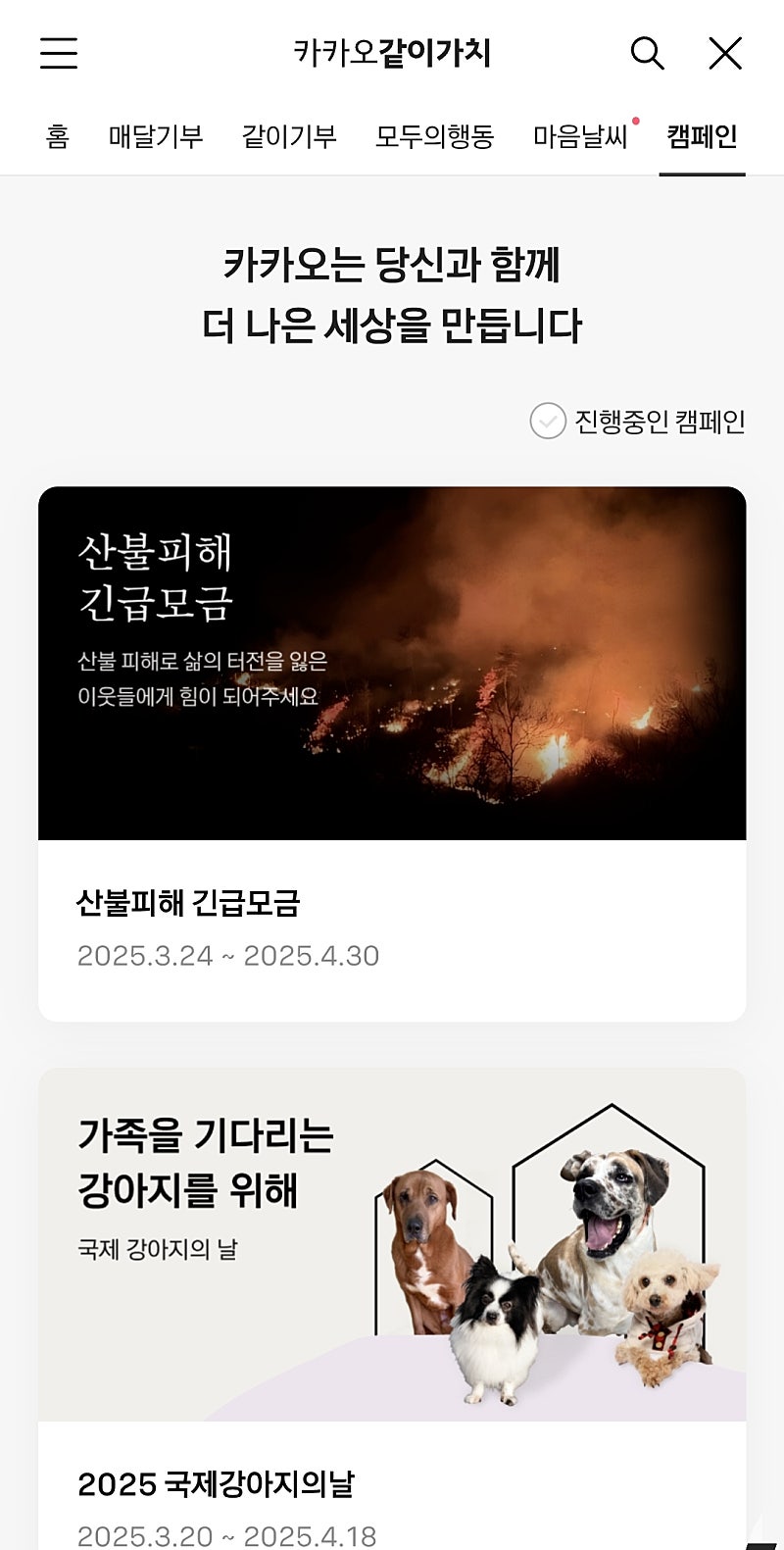Tap the 캠페인 tab
Screen dimensions: 784x1550
click(702, 136)
